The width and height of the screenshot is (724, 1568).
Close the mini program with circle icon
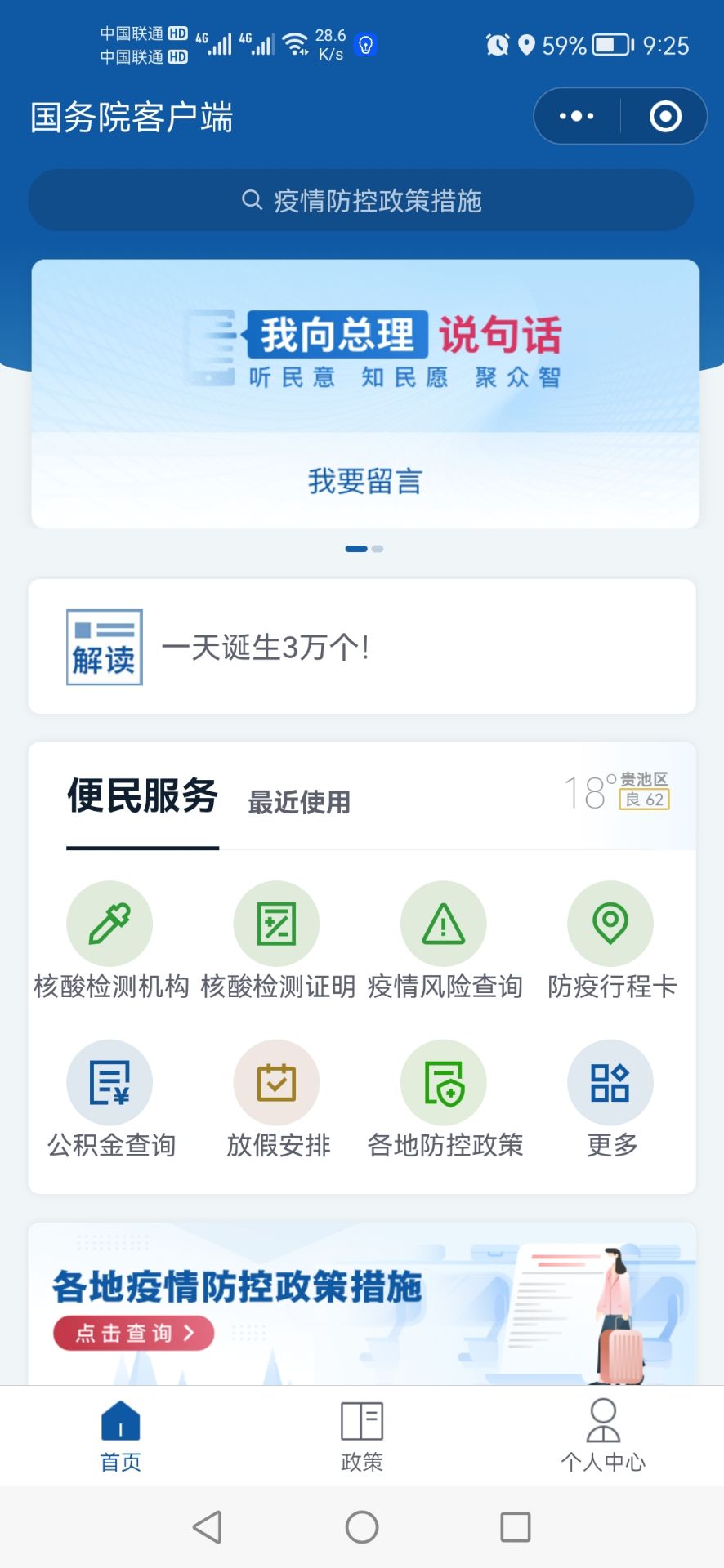click(x=665, y=116)
